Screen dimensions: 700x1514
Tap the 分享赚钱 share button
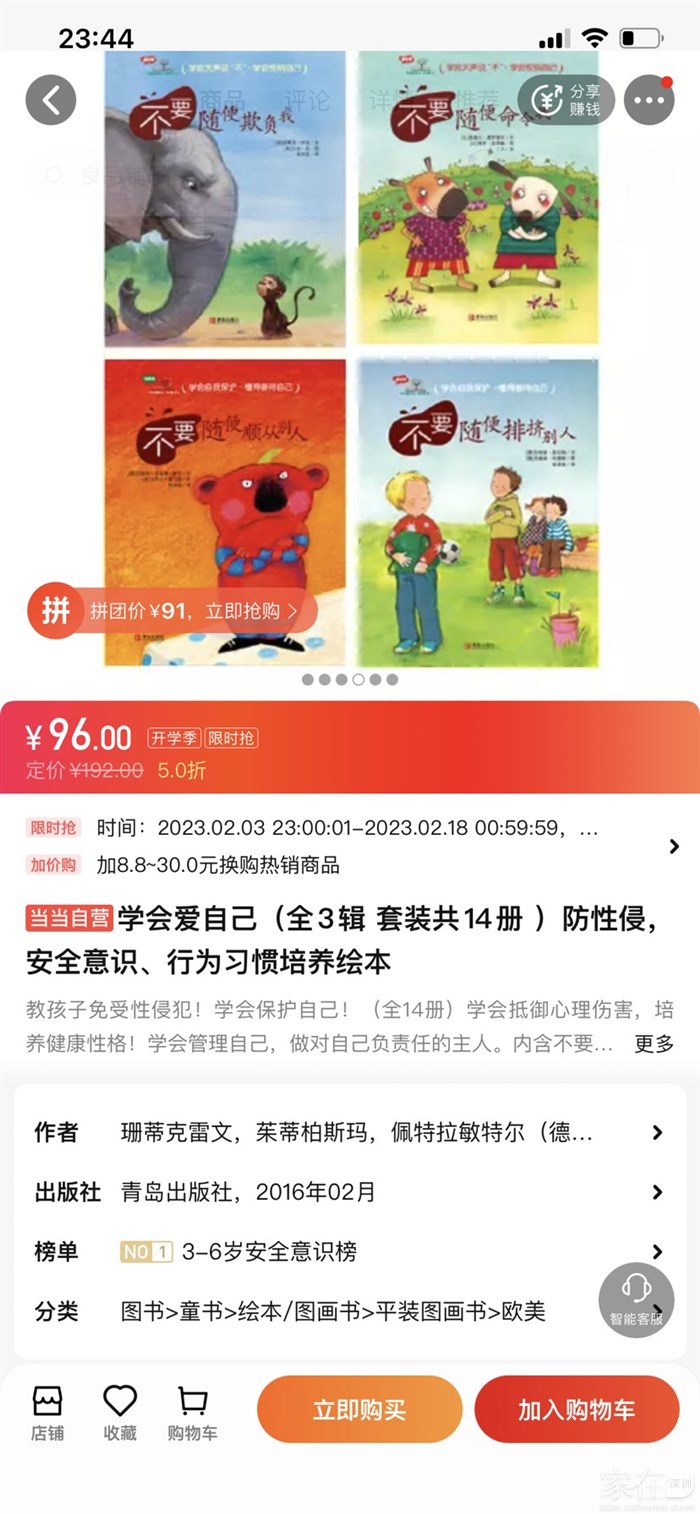566,100
